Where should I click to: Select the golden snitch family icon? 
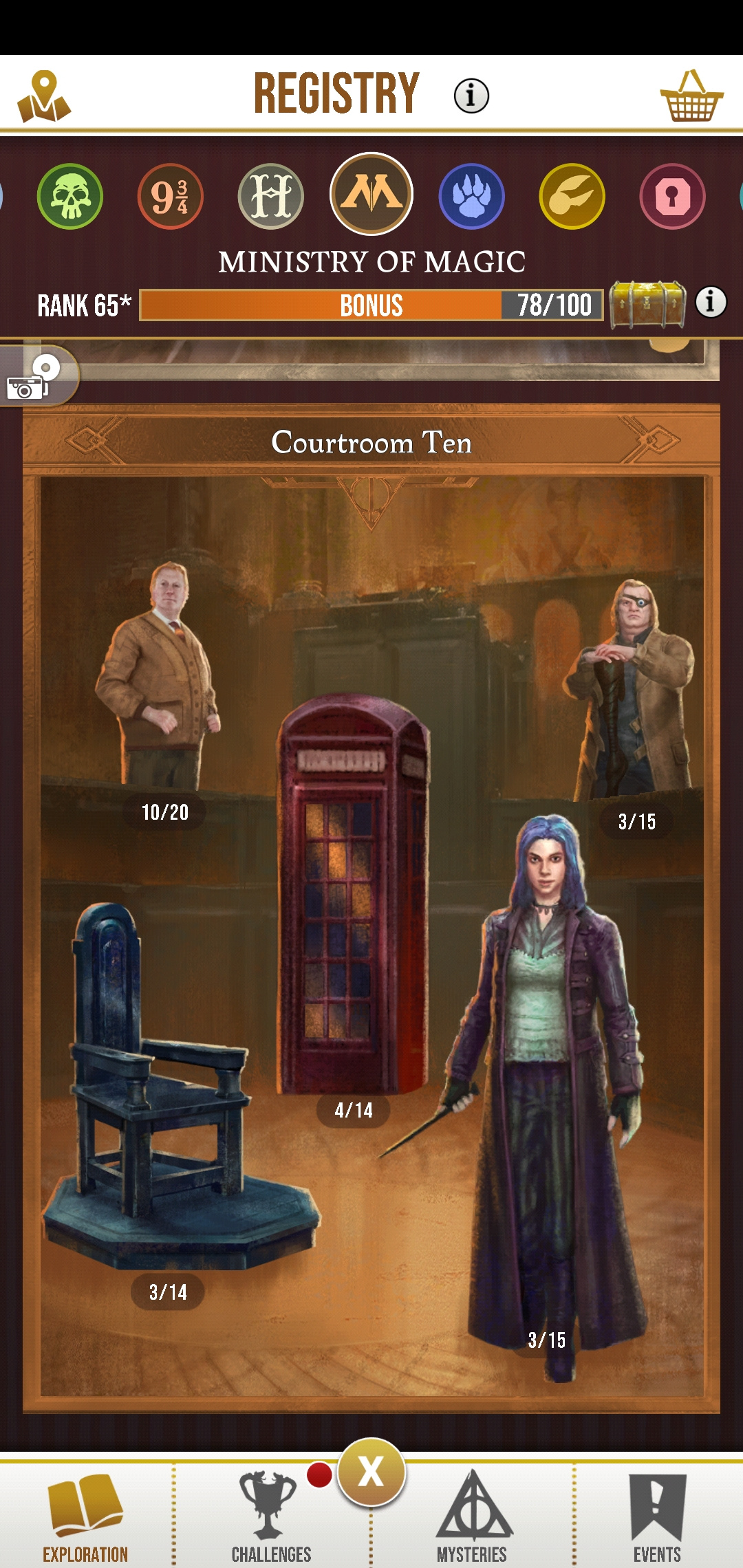(572, 196)
